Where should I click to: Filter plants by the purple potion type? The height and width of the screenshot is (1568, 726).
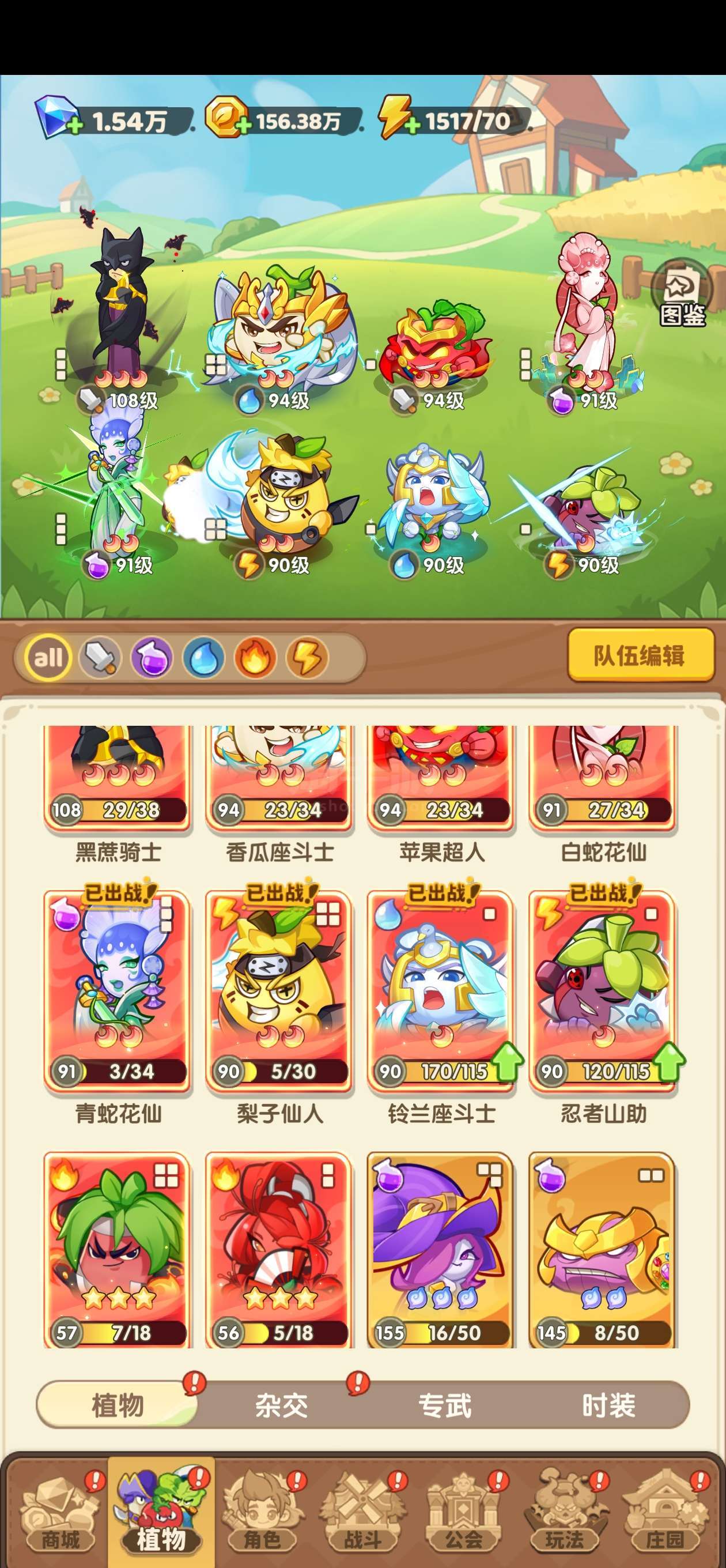152,657
